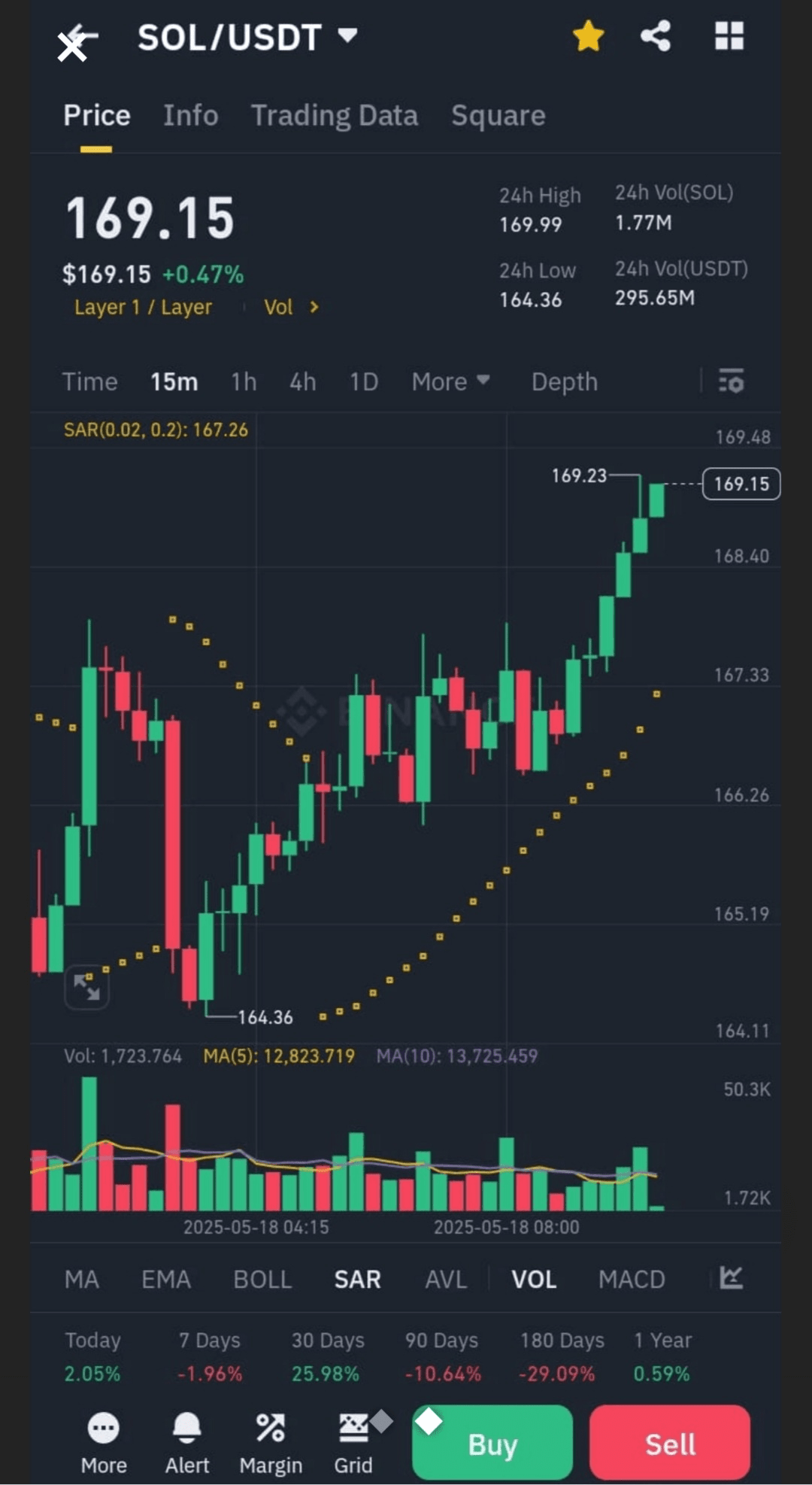Switch to the Trading Data tab
This screenshot has width=812, height=1485.
pyautogui.click(x=334, y=116)
